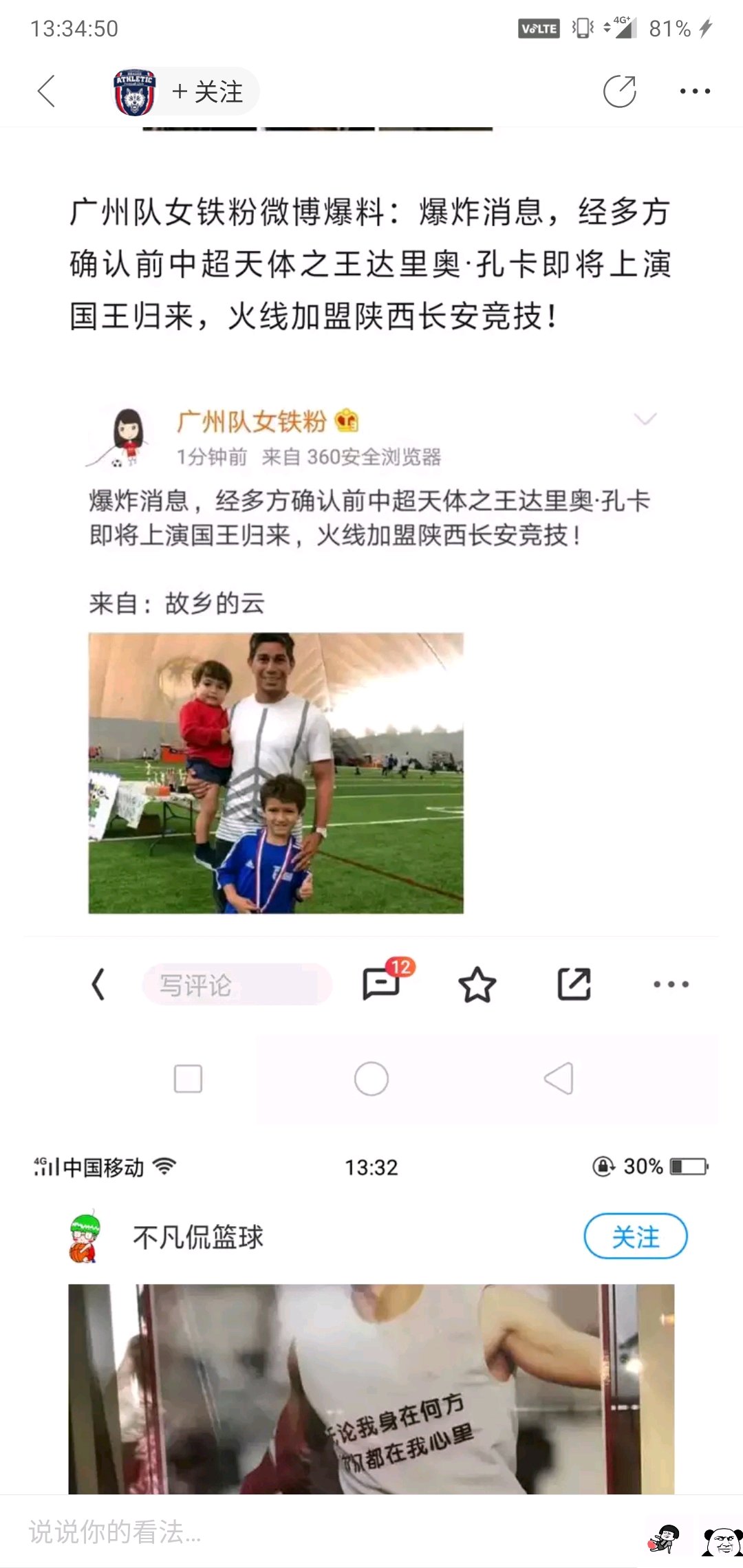Go back using the top-left arrow
The image size is (743, 1568).
(x=46, y=91)
